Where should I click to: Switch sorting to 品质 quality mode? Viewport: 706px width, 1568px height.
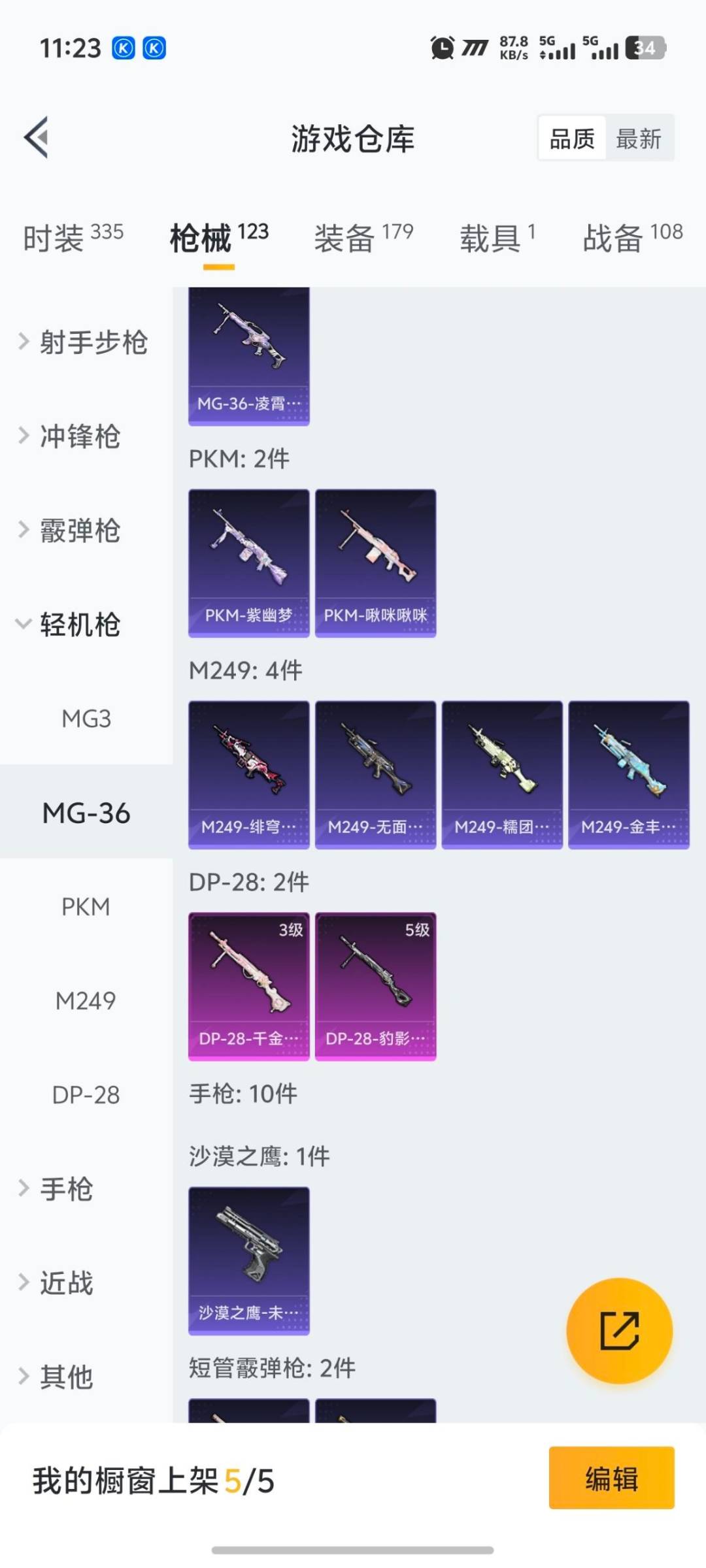(x=571, y=138)
